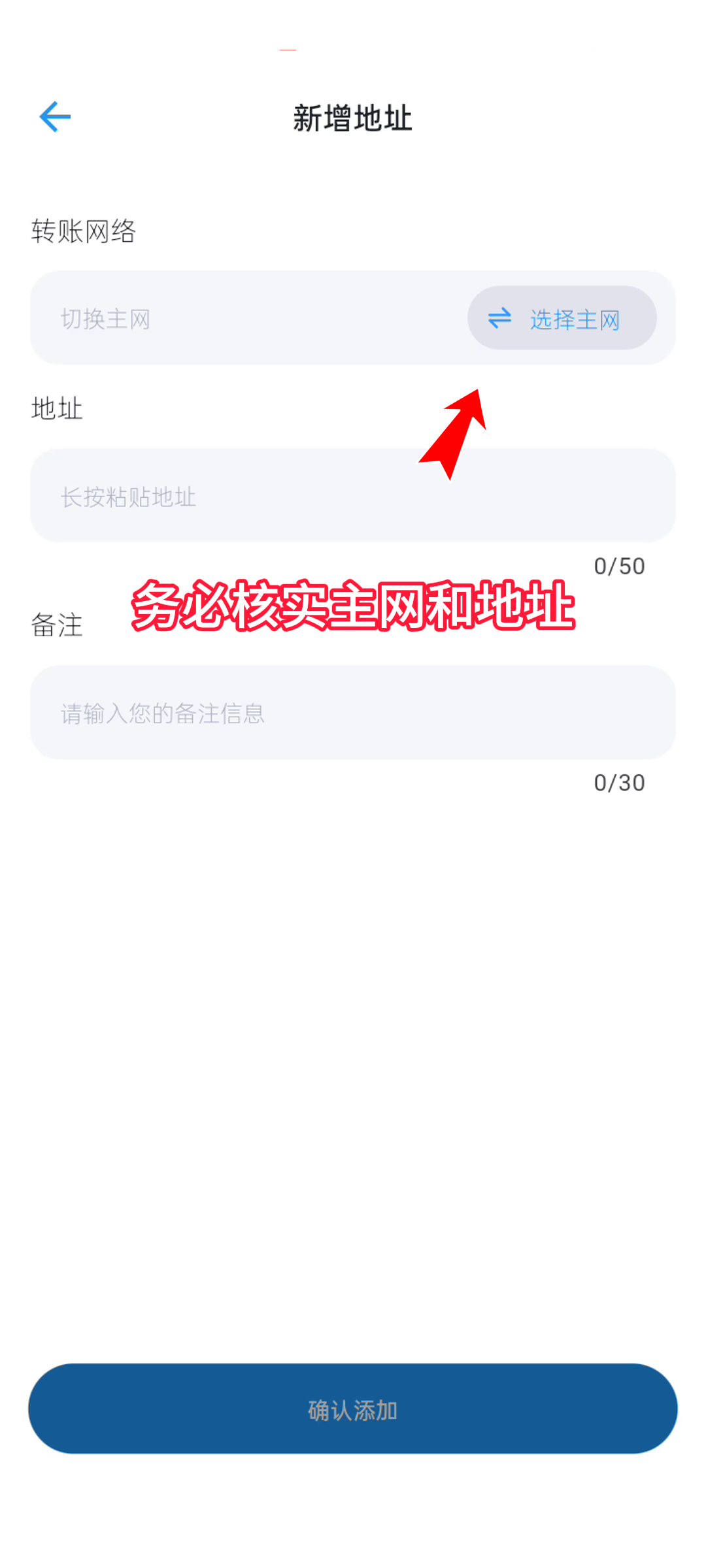The width and height of the screenshot is (706, 1568).
Task: Confirm with the 确认添加 button
Action: click(353, 1409)
